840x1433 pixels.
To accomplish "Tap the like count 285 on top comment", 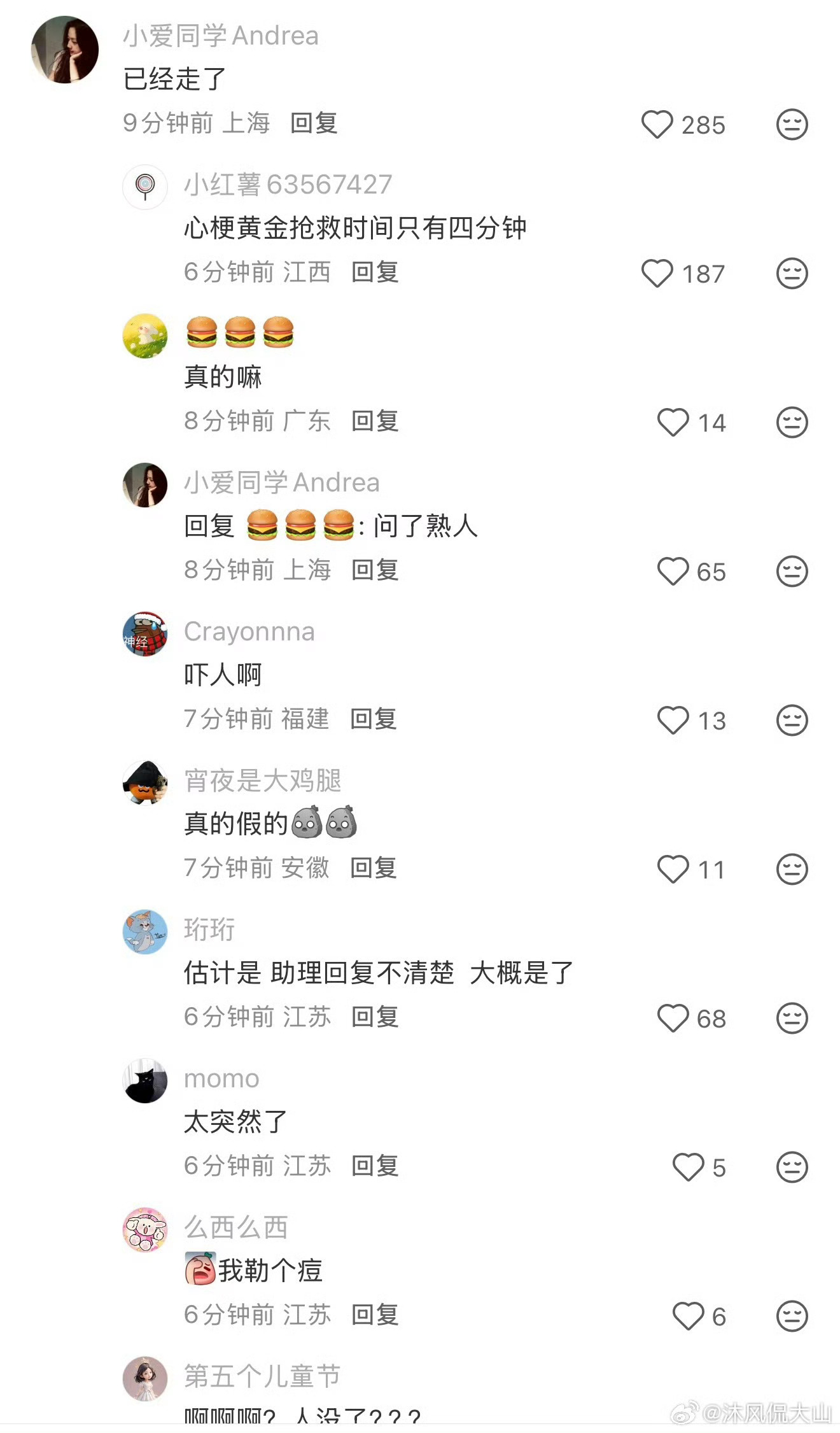I will coord(704,125).
